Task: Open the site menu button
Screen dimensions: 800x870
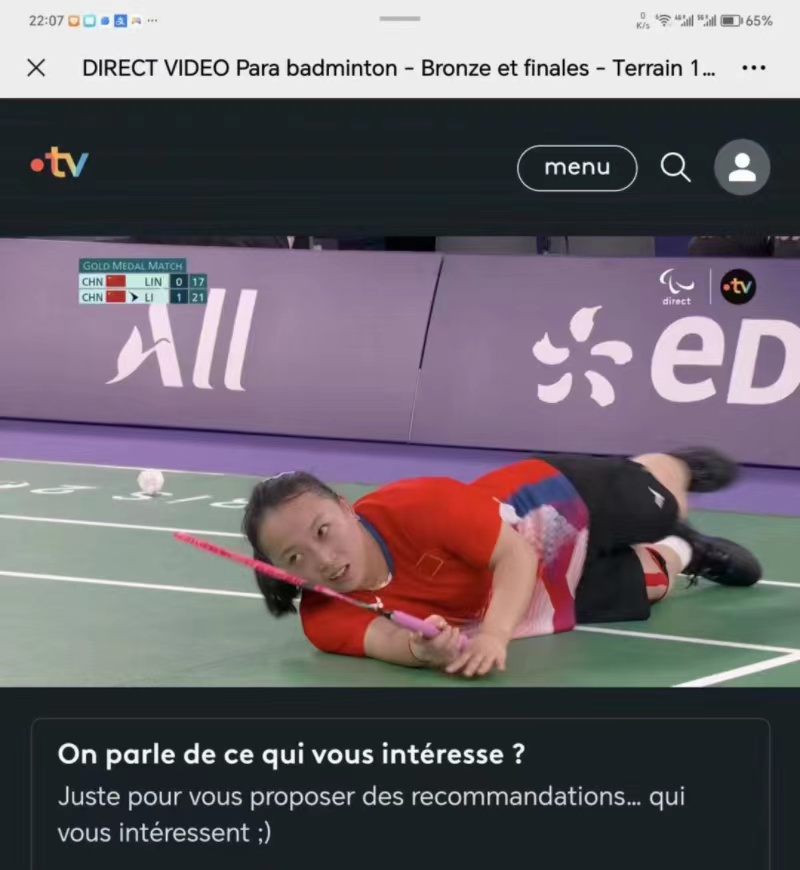Action: point(576,168)
